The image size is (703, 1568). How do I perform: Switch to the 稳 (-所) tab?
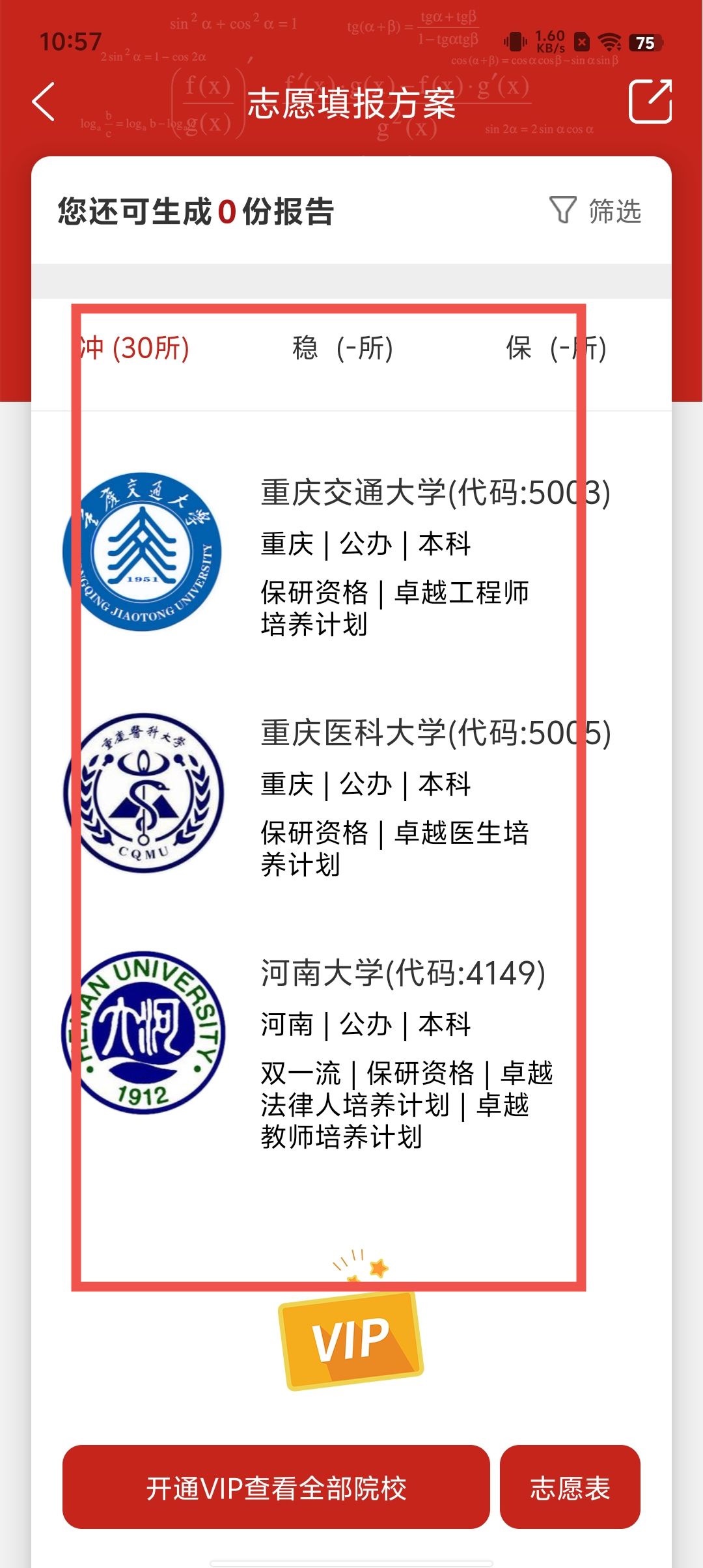(343, 348)
